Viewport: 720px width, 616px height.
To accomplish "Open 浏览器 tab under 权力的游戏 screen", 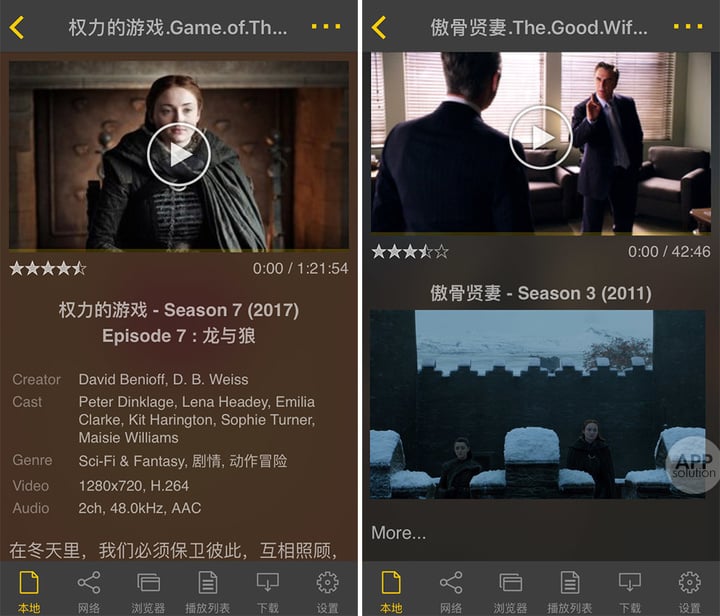I will pos(148,590).
